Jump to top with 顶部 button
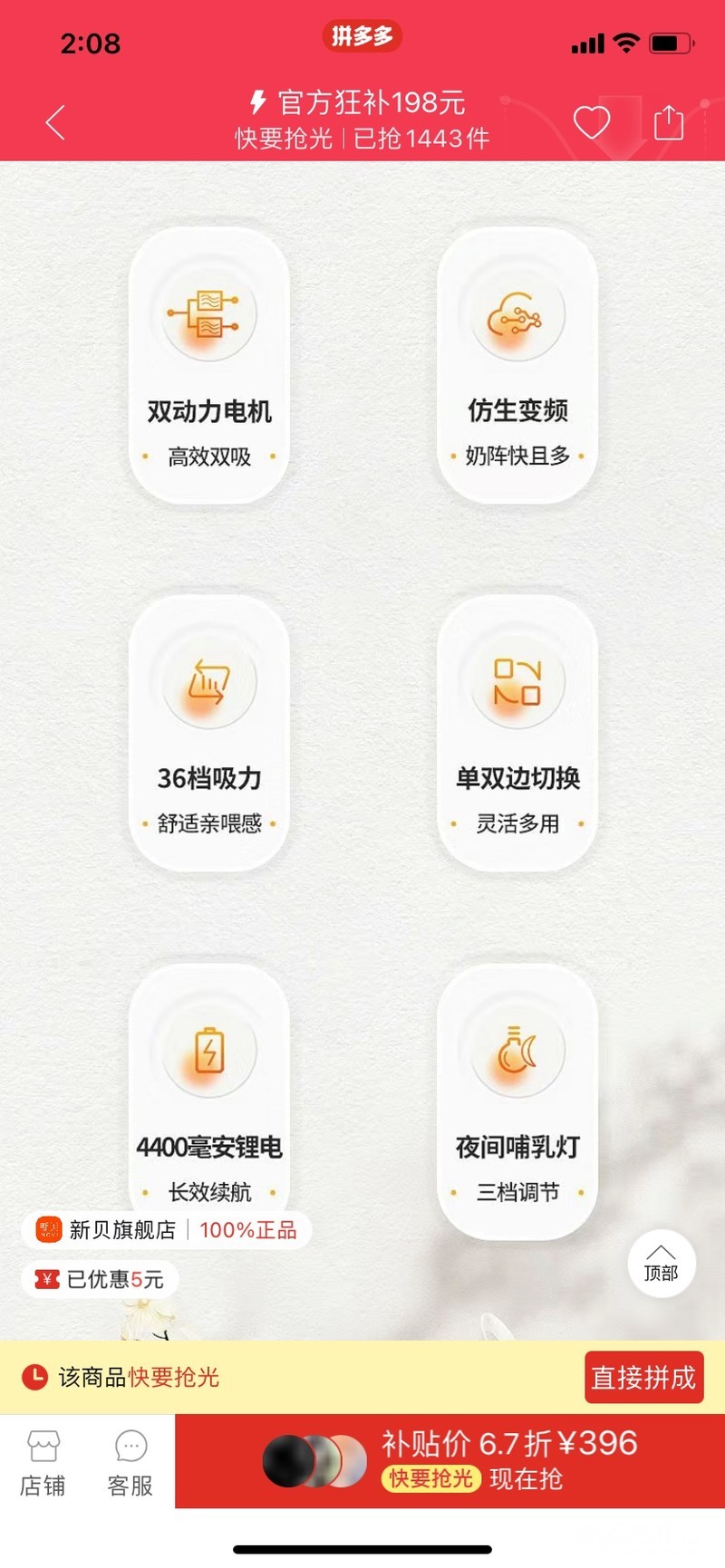The height and width of the screenshot is (1568, 725). [x=661, y=1264]
